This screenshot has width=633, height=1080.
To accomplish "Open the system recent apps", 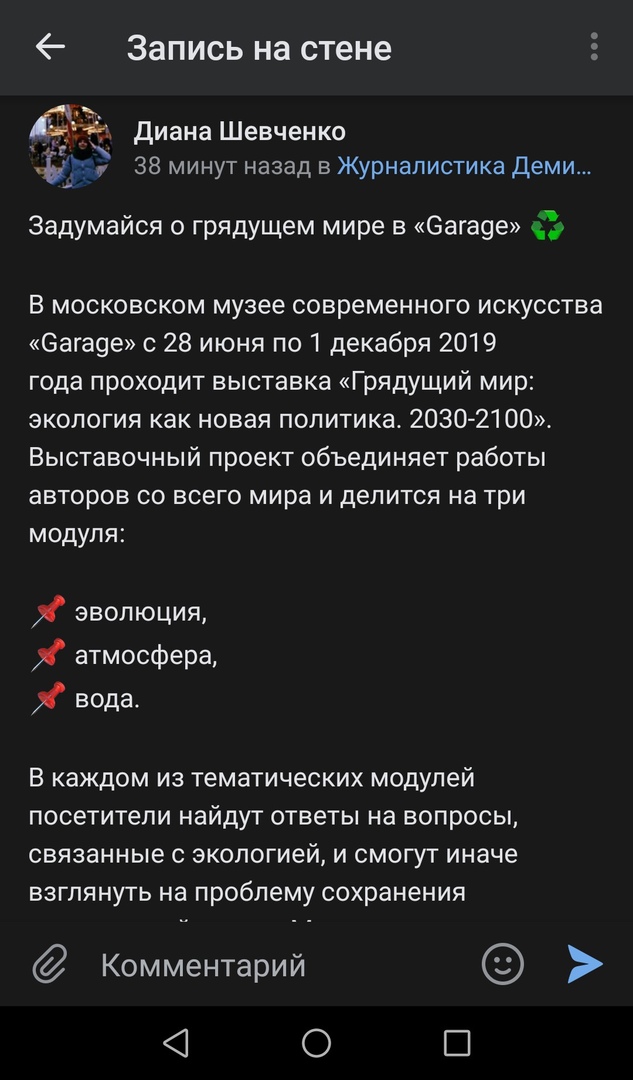I will (x=457, y=1043).
